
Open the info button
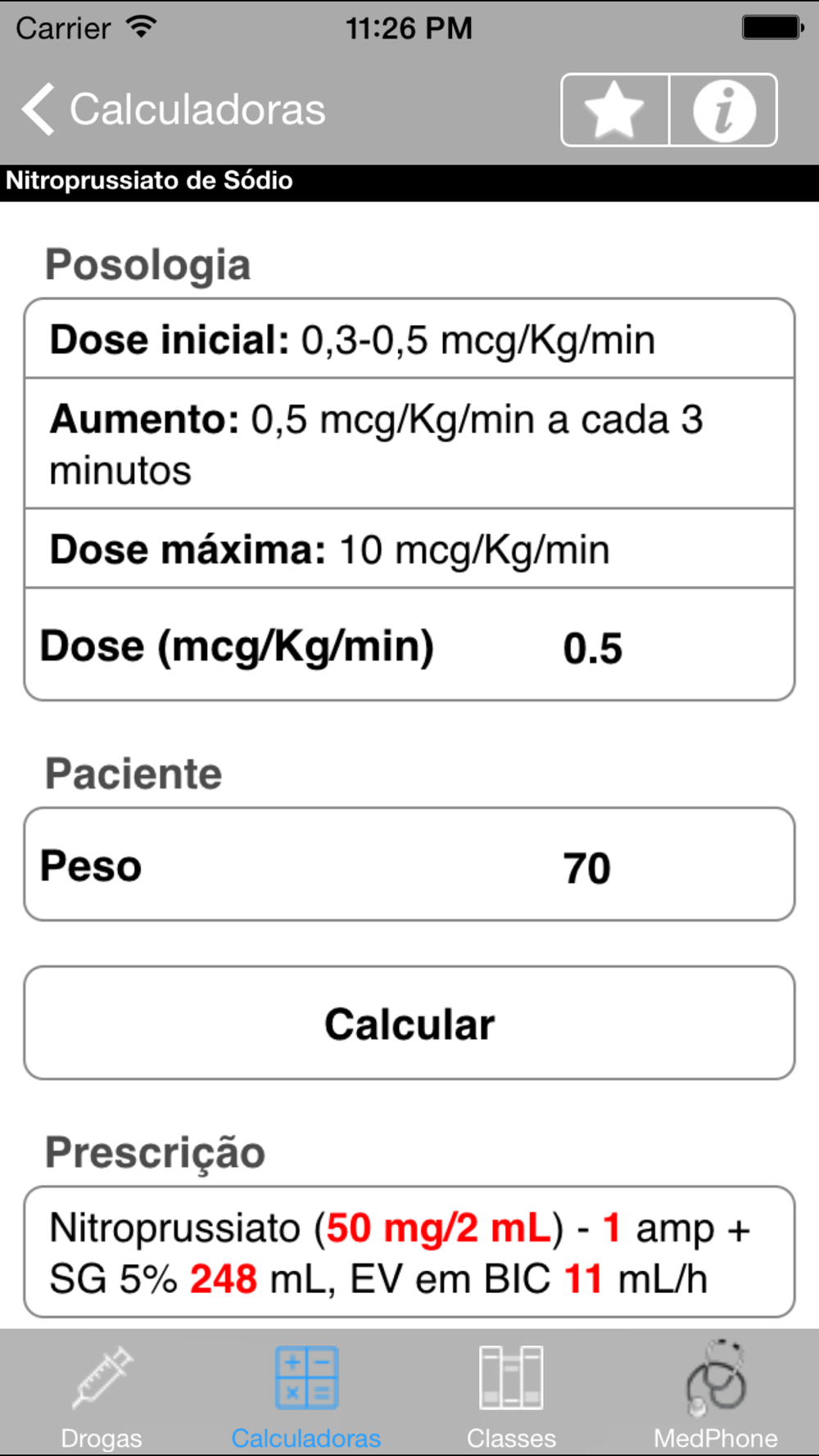[724, 110]
